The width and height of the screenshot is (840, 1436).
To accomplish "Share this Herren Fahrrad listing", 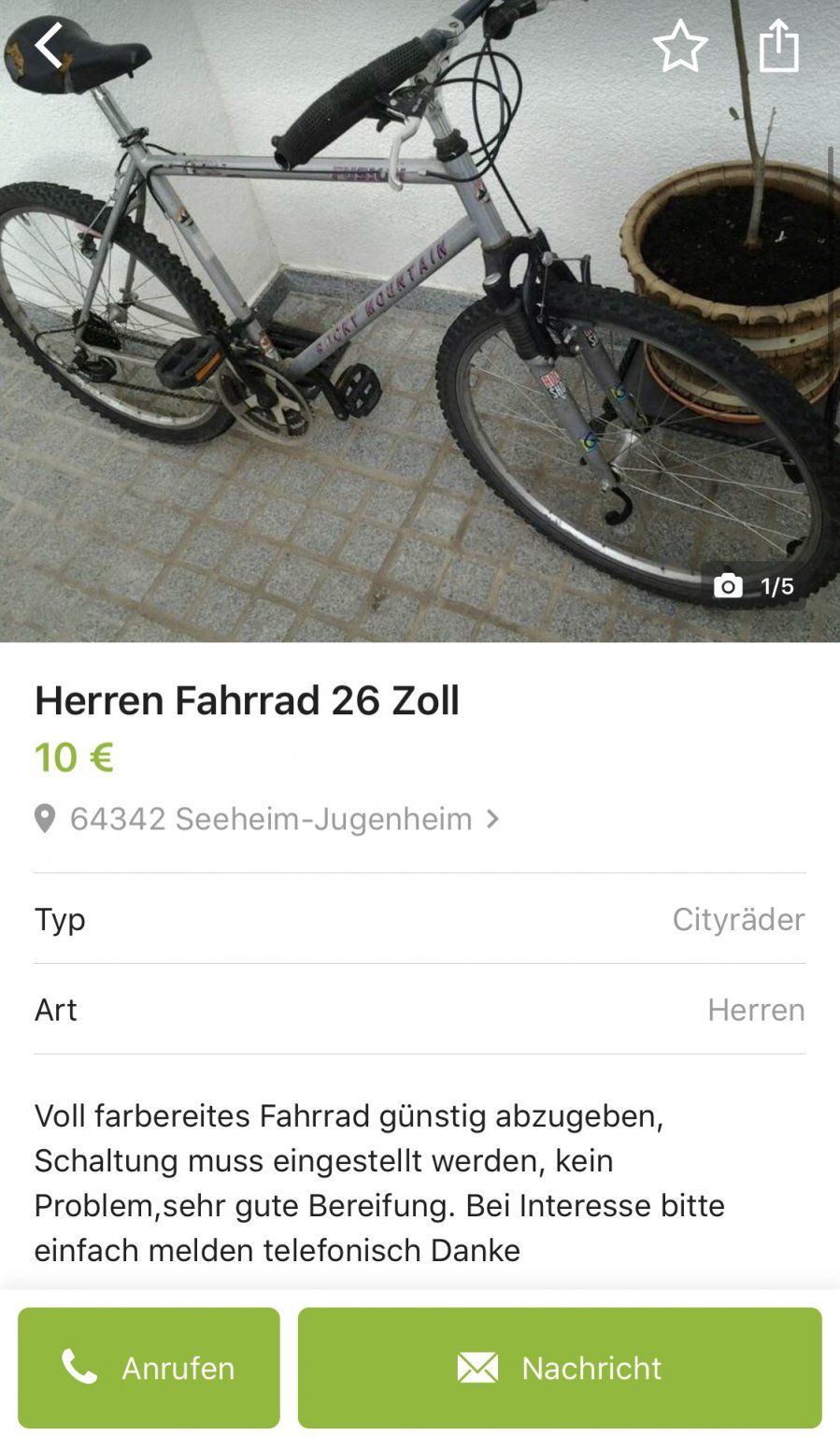I will 778,46.
